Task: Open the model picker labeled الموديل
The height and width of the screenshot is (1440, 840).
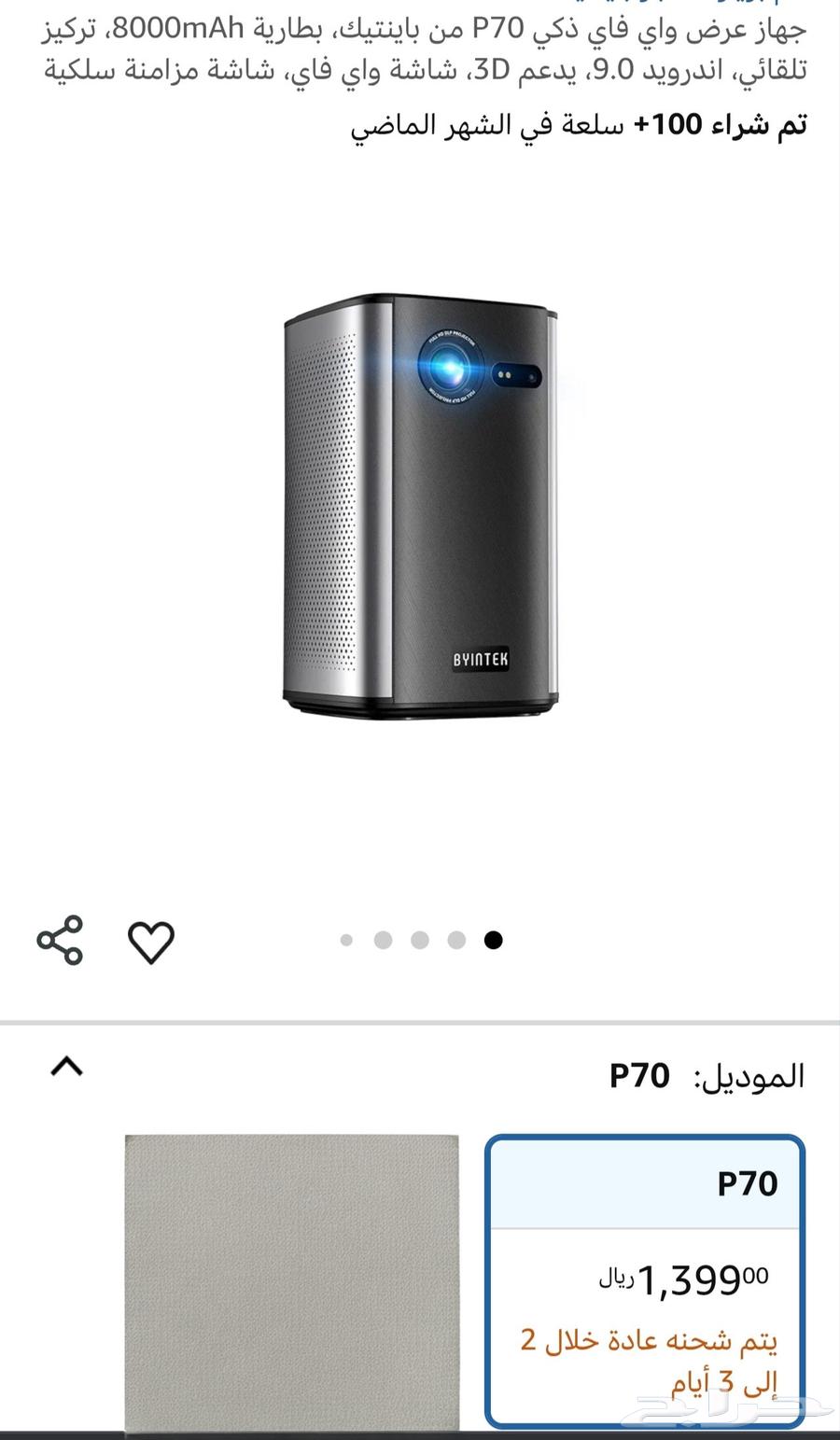Action: coord(747,1074)
